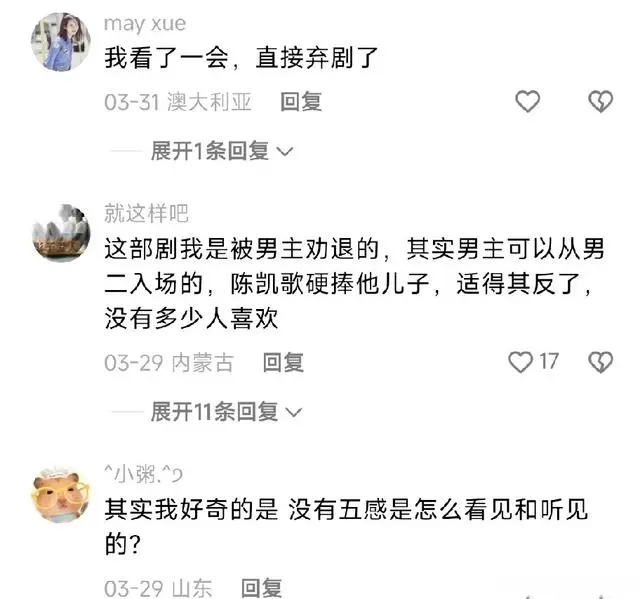This screenshot has width=640, height=599.
Task: Open username may xue's profile
Action: (145, 23)
